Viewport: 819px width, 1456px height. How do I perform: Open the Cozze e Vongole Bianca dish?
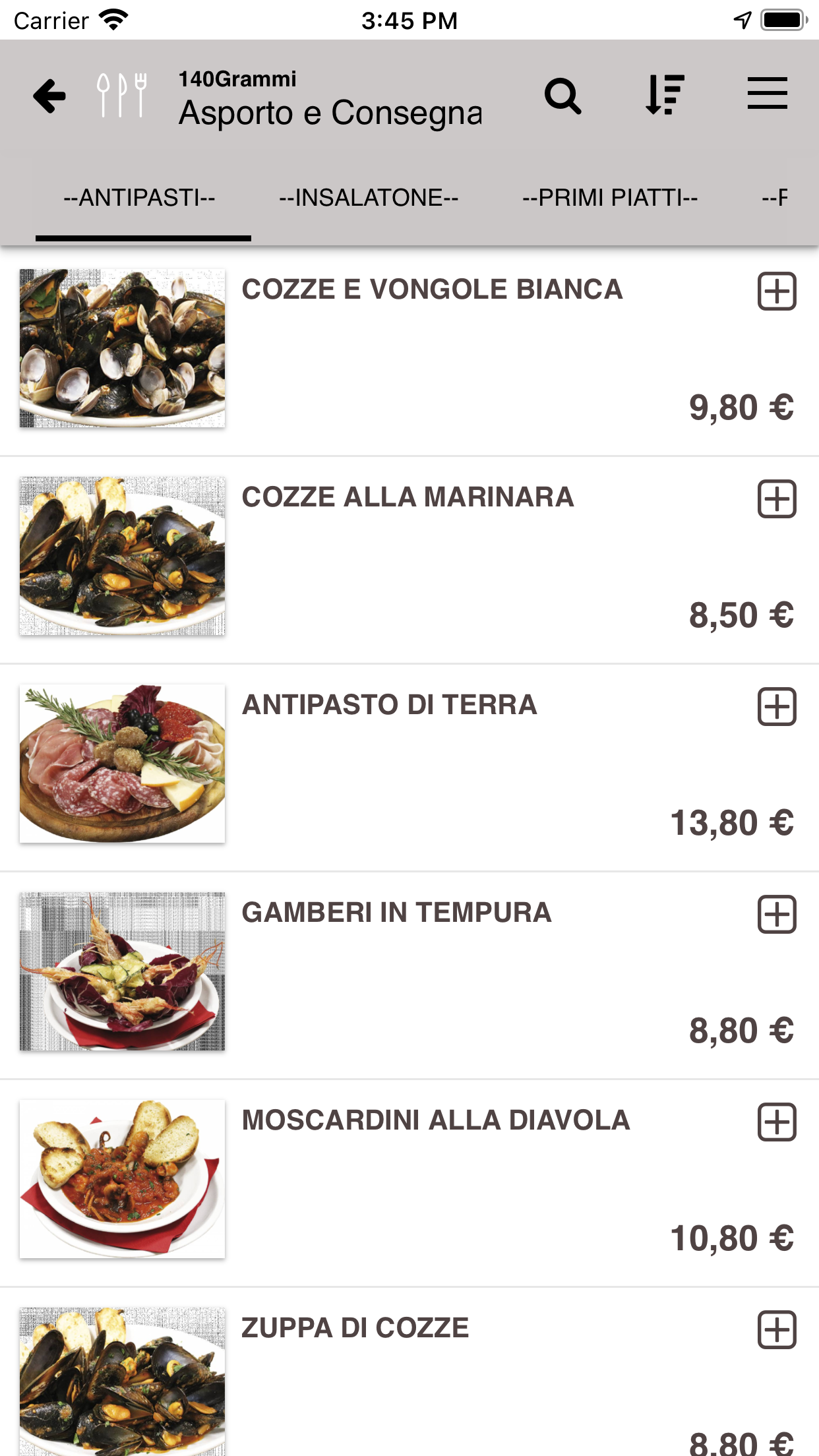(432, 289)
